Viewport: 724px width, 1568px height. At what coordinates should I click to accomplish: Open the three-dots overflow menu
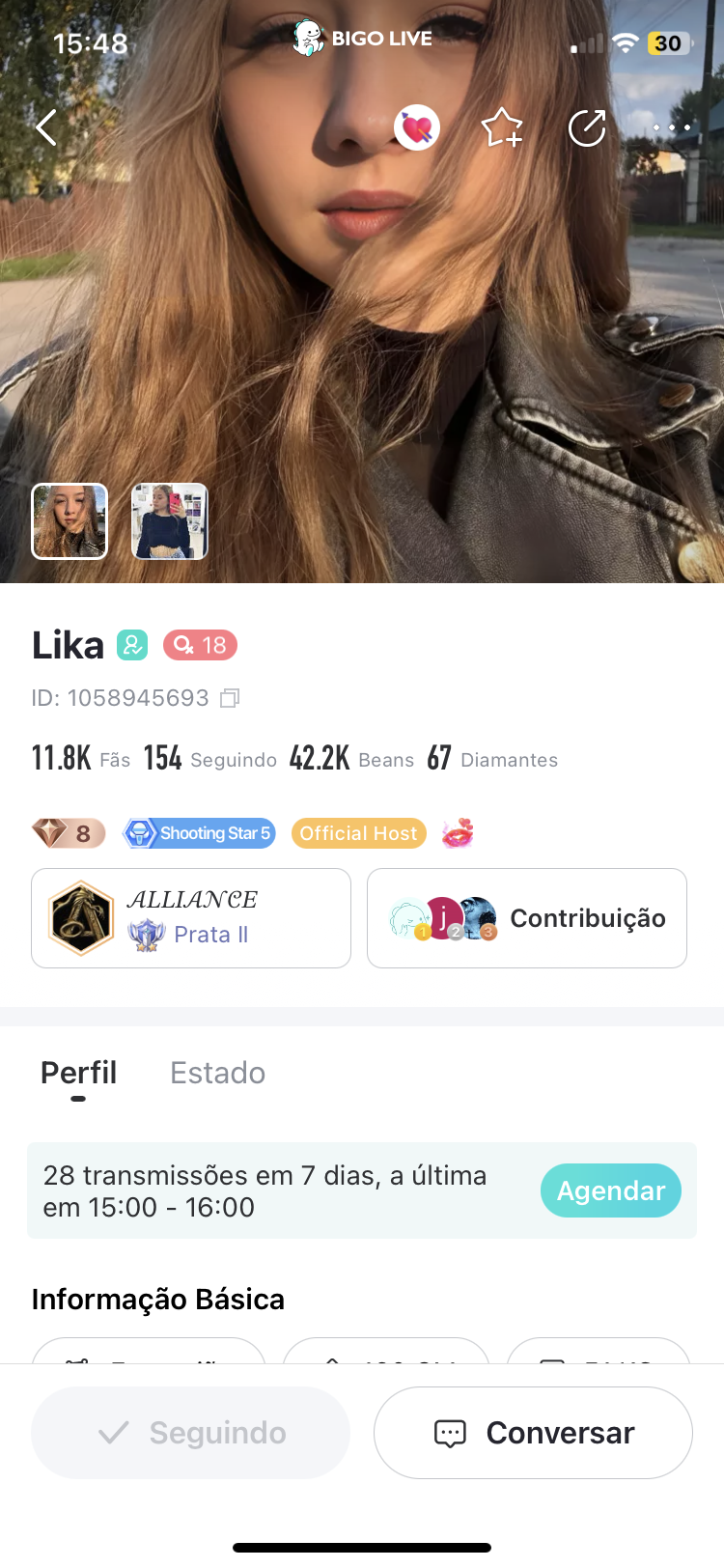(x=672, y=127)
